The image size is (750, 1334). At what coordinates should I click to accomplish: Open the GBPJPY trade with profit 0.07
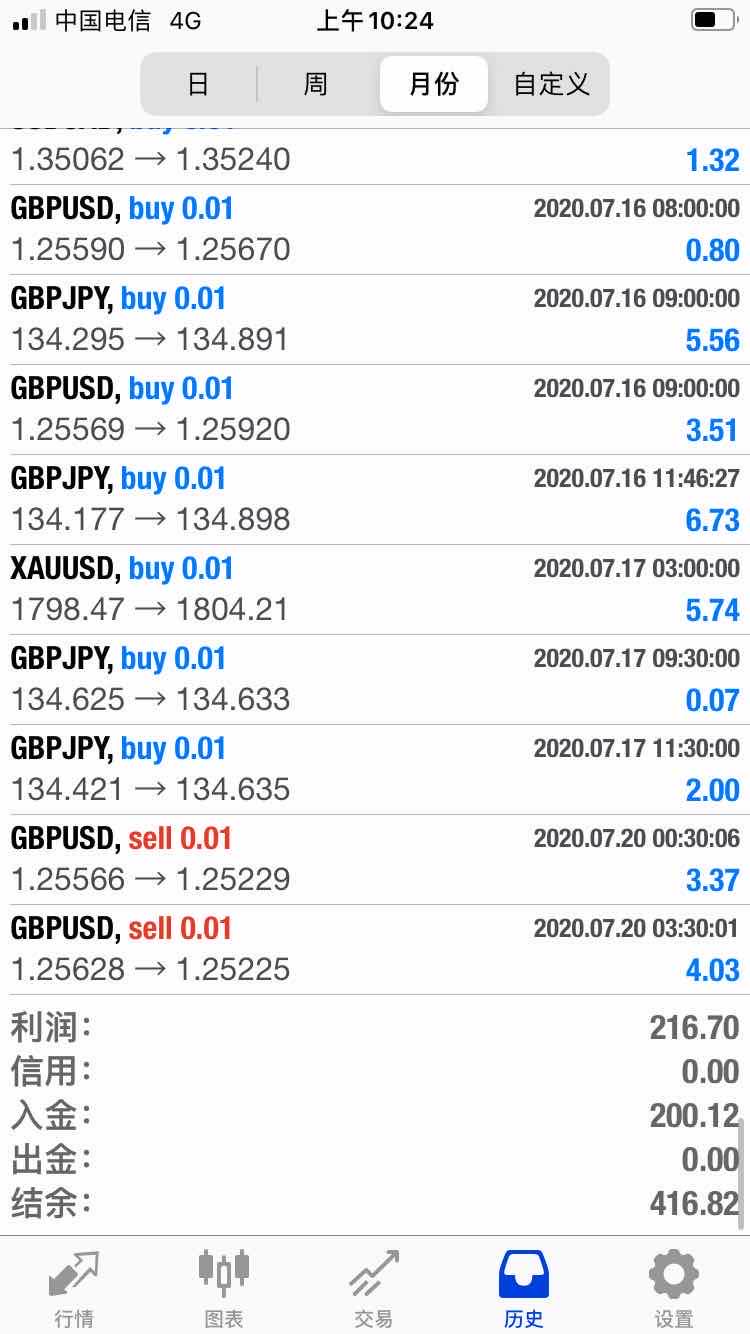(x=375, y=680)
